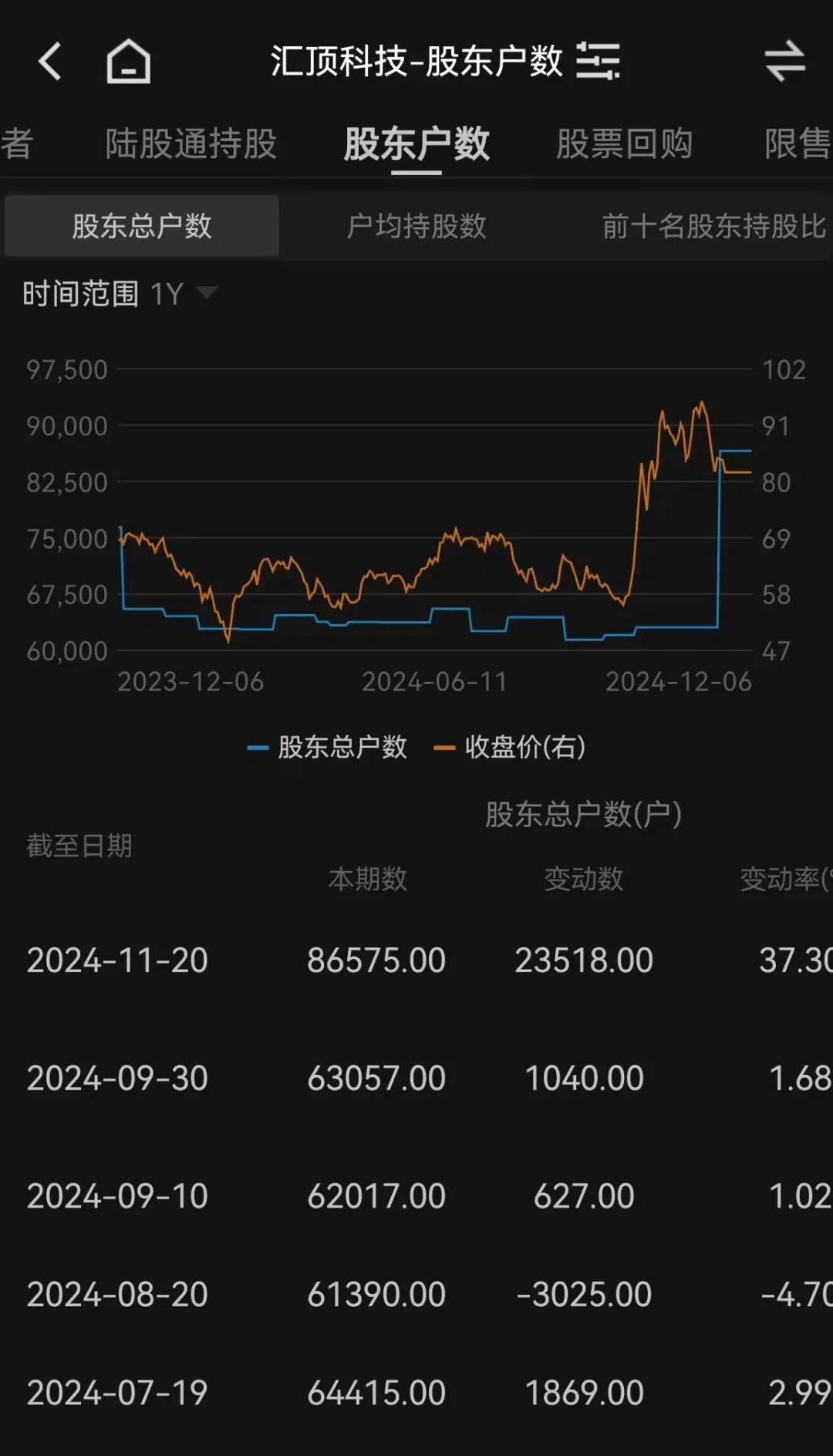Go back with the arrow icon

(51, 63)
